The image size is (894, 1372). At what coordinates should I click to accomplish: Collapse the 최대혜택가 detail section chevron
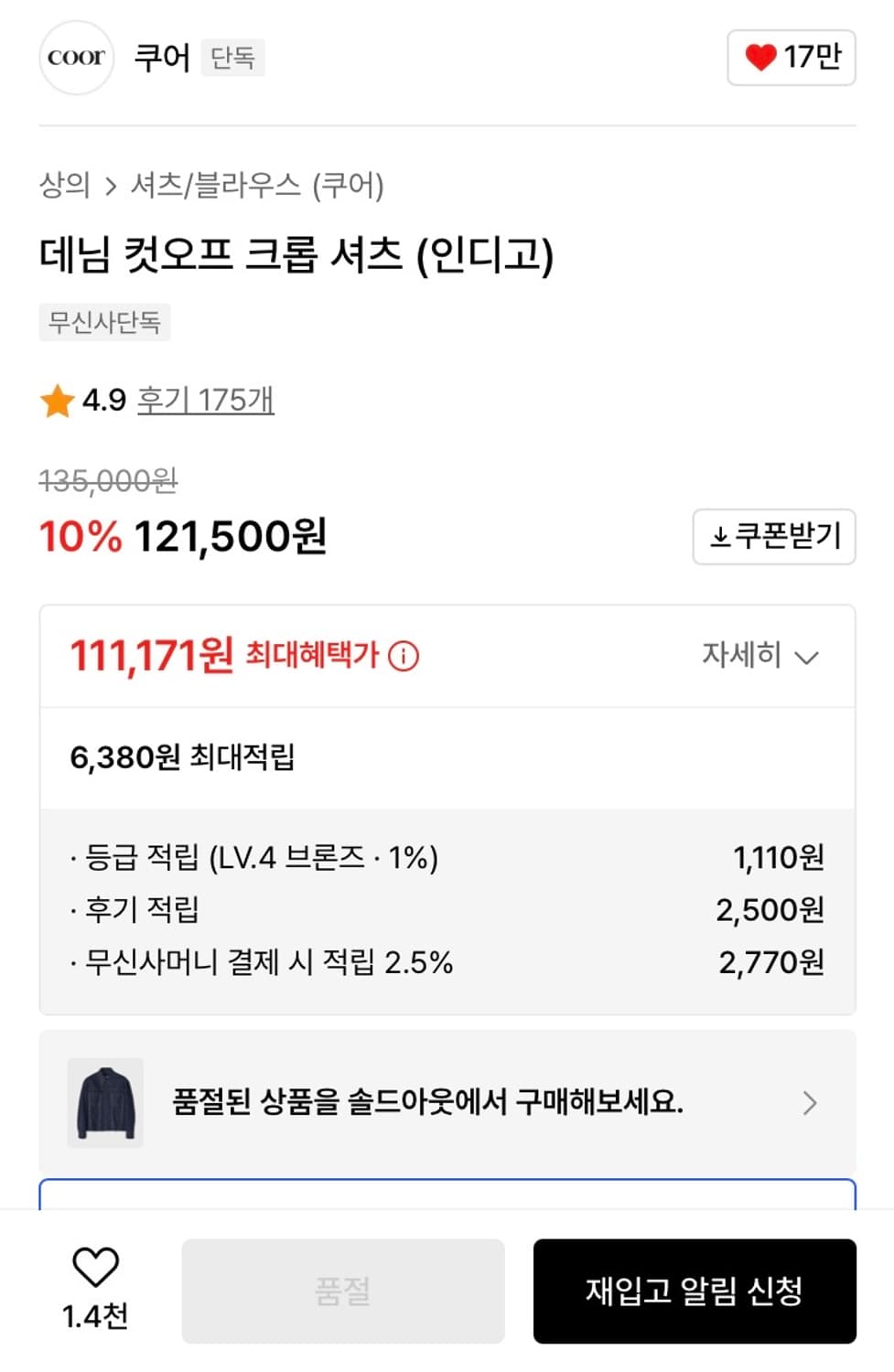[807, 657]
